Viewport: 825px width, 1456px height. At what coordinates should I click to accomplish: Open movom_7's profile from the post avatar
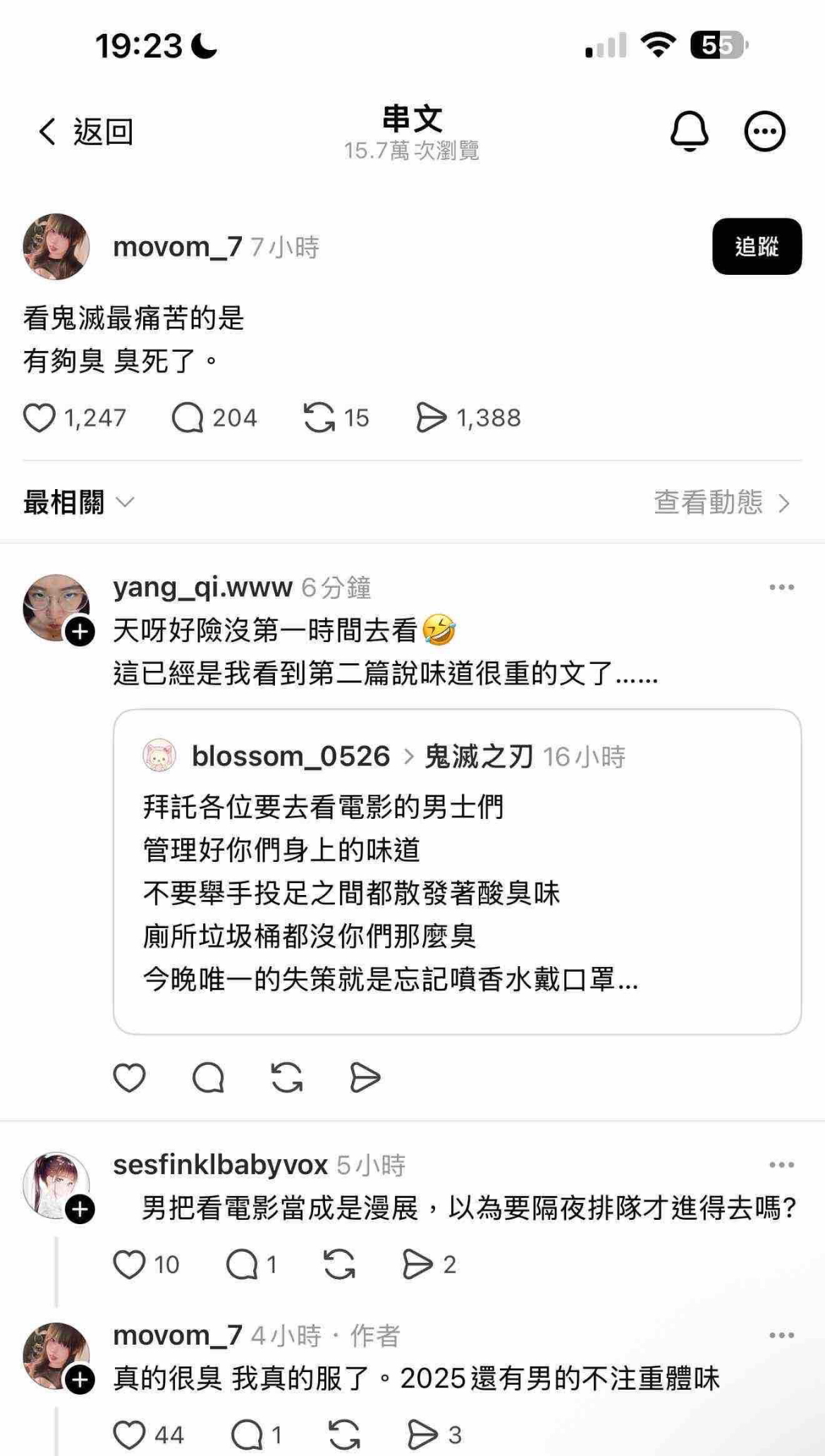pyautogui.click(x=56, y=247)
